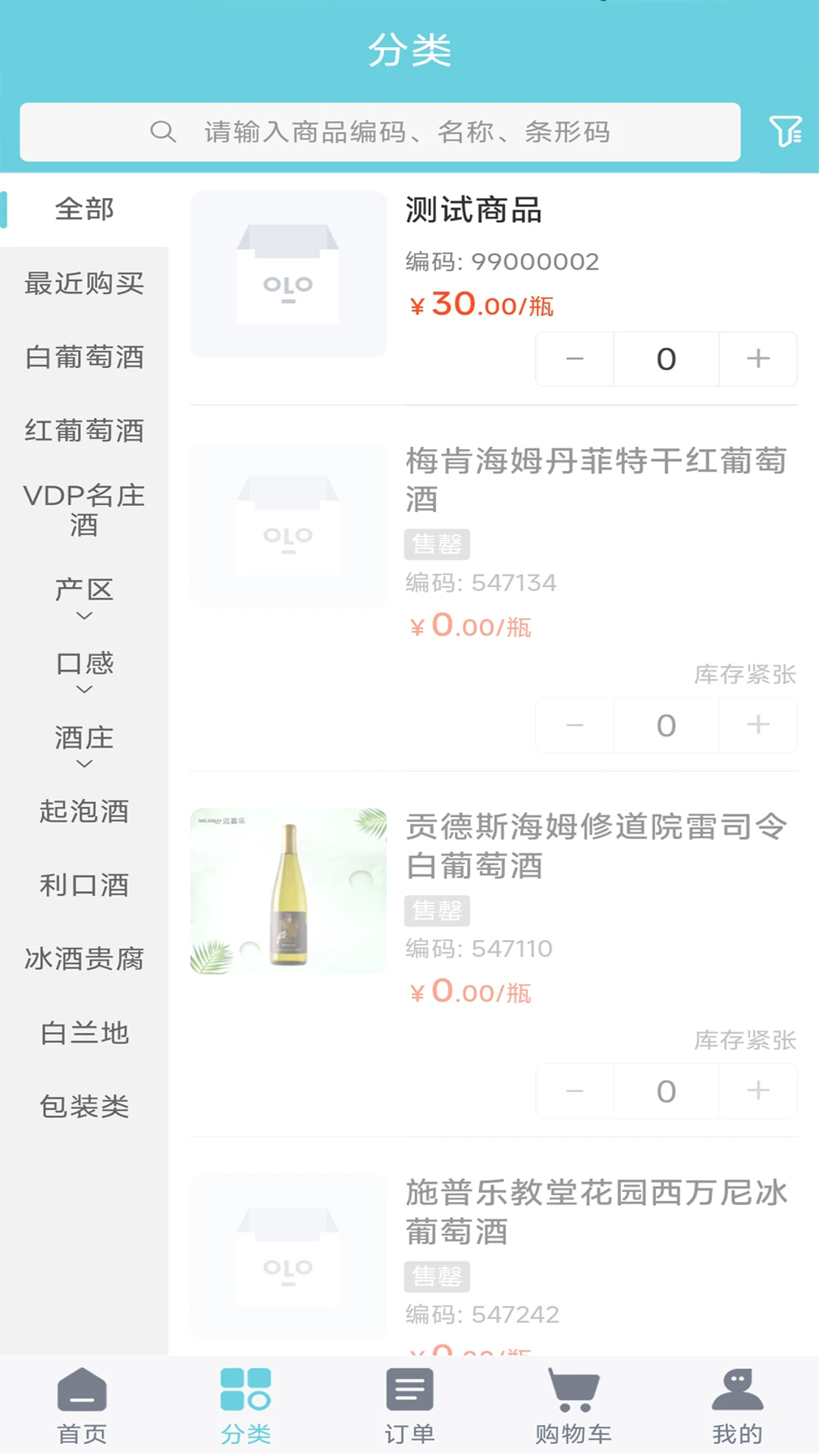Select the 全部 category toggle
Screen dimensions: 819x1456
[x=86, y=209]
